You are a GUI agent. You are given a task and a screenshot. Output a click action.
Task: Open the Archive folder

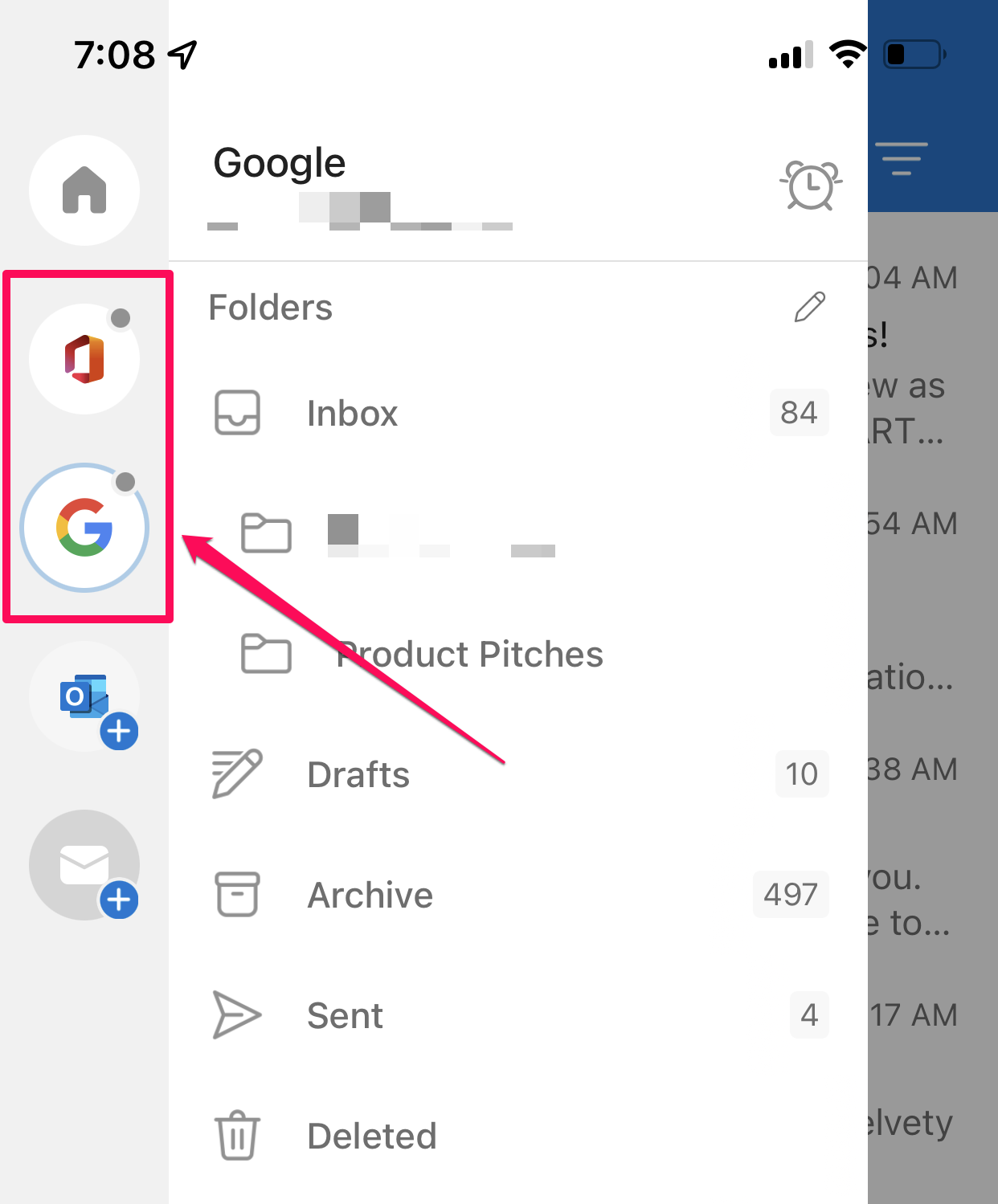click(370, 895)
